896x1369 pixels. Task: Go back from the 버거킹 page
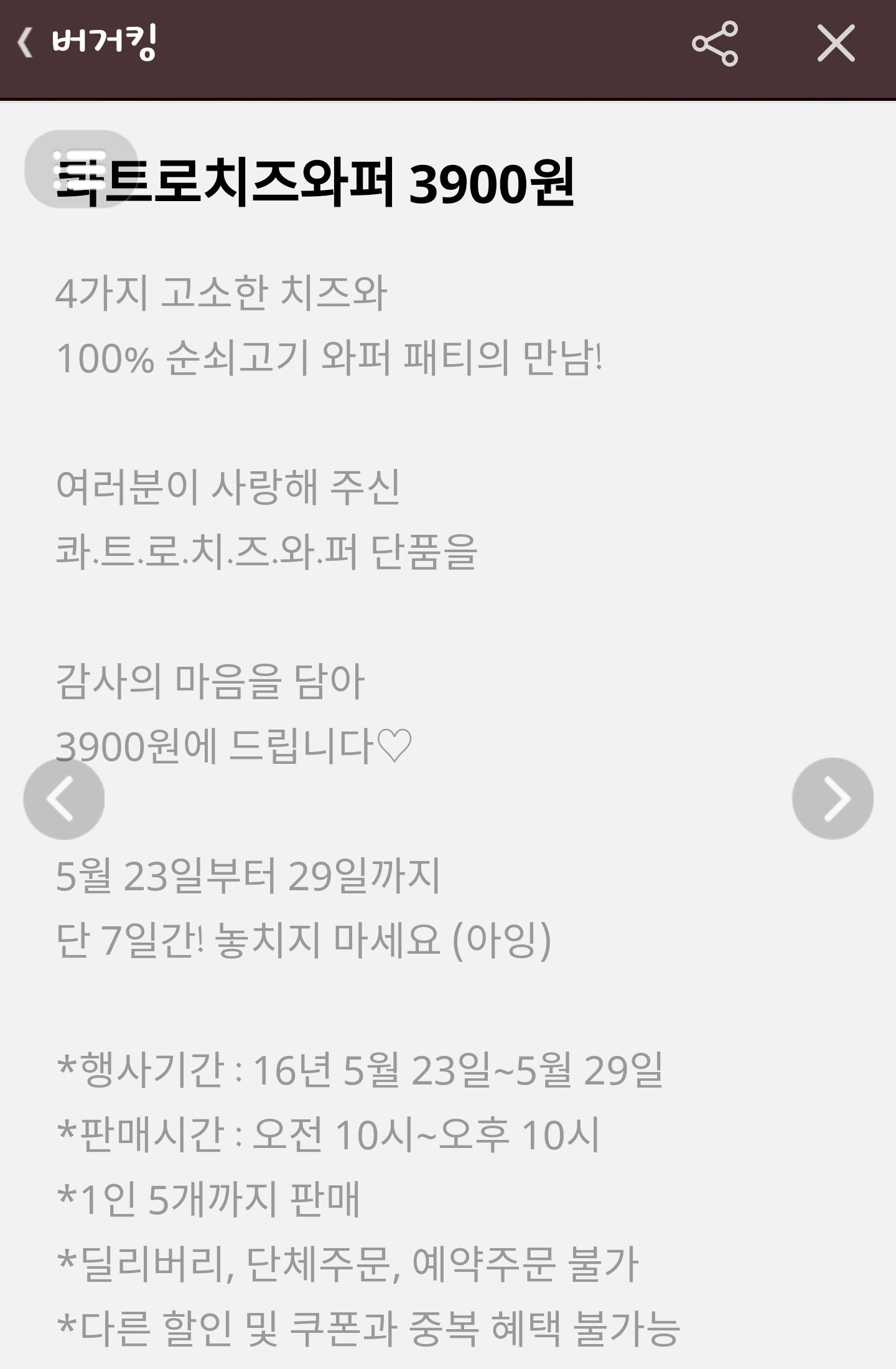pyautogui.click(x=26, y=44)
